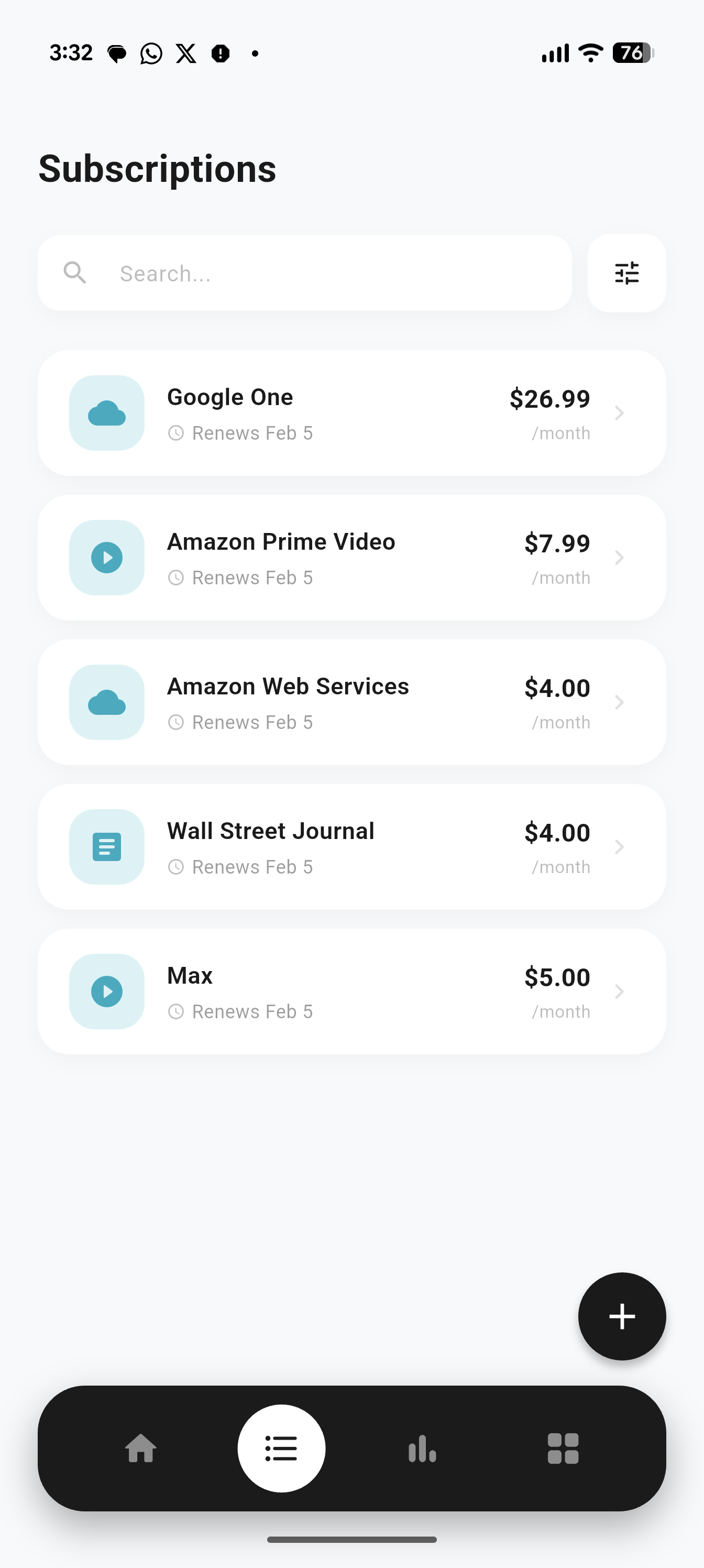Screen dimensions: 704x1568
Task: Expand Wall Street Journal subscription details
Action: click(x=620, y=847)
